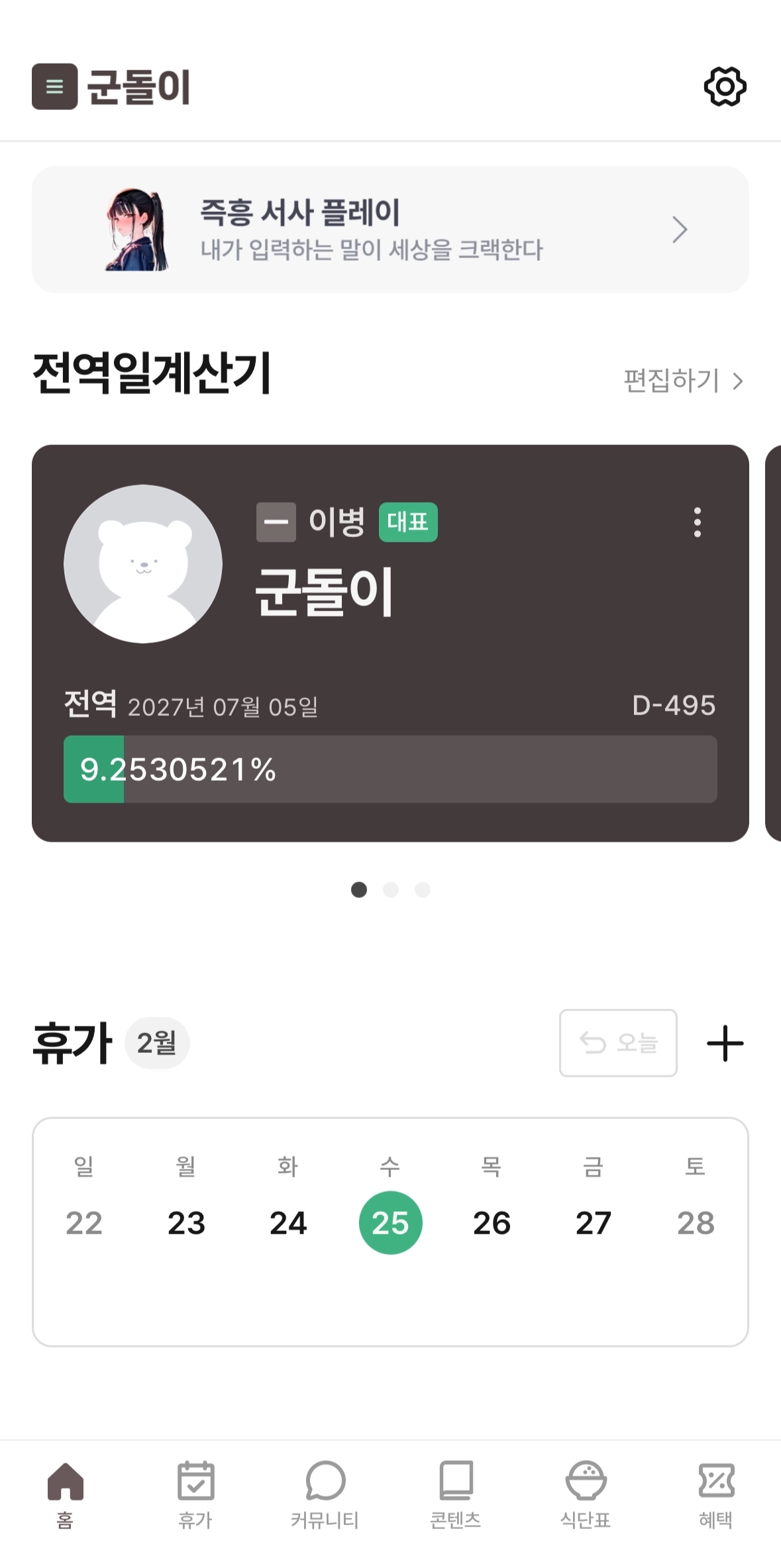Viewport: 781px width, 1568px height.
Task: Select date 26 in the calendar
Action: coord(492,1222)
